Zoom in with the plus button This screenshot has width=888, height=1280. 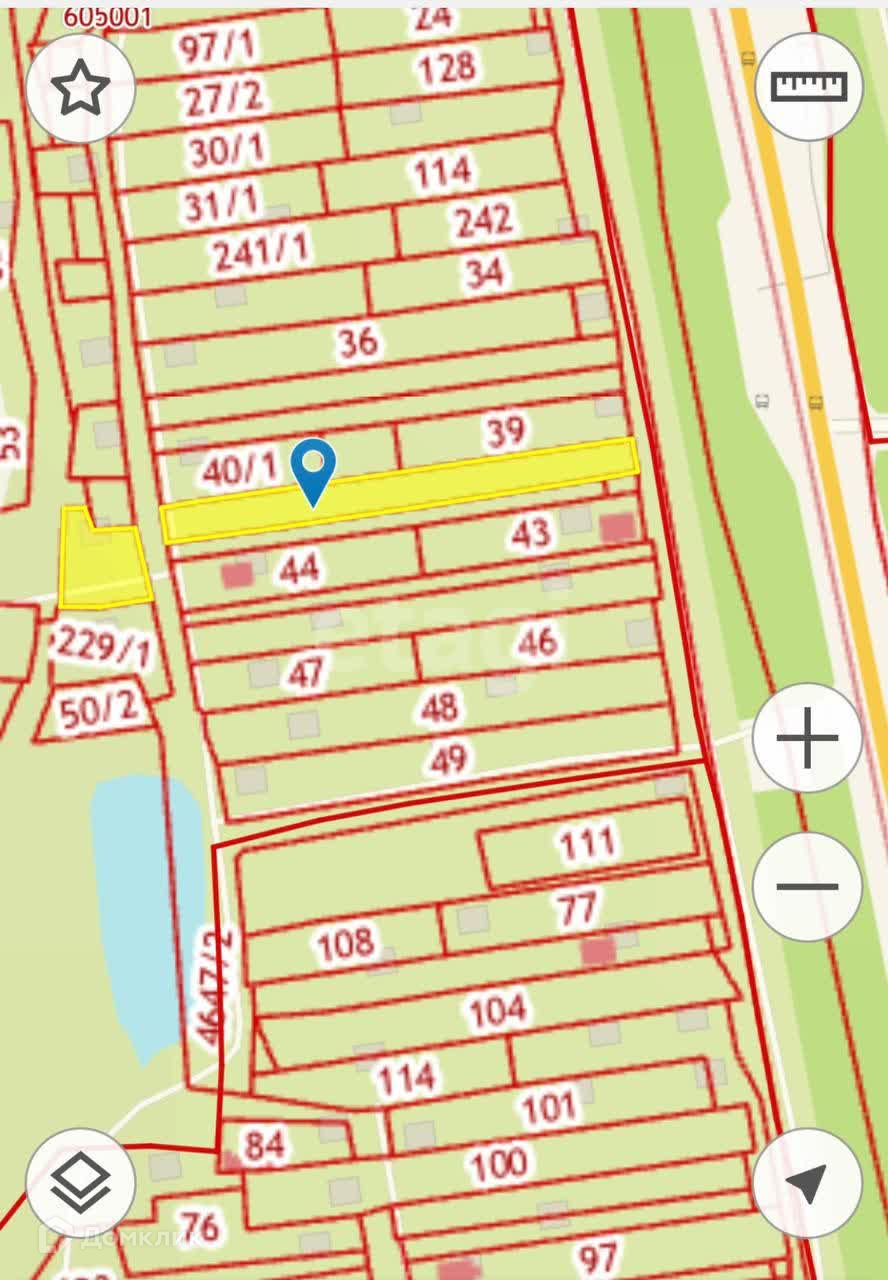(807, 738)
